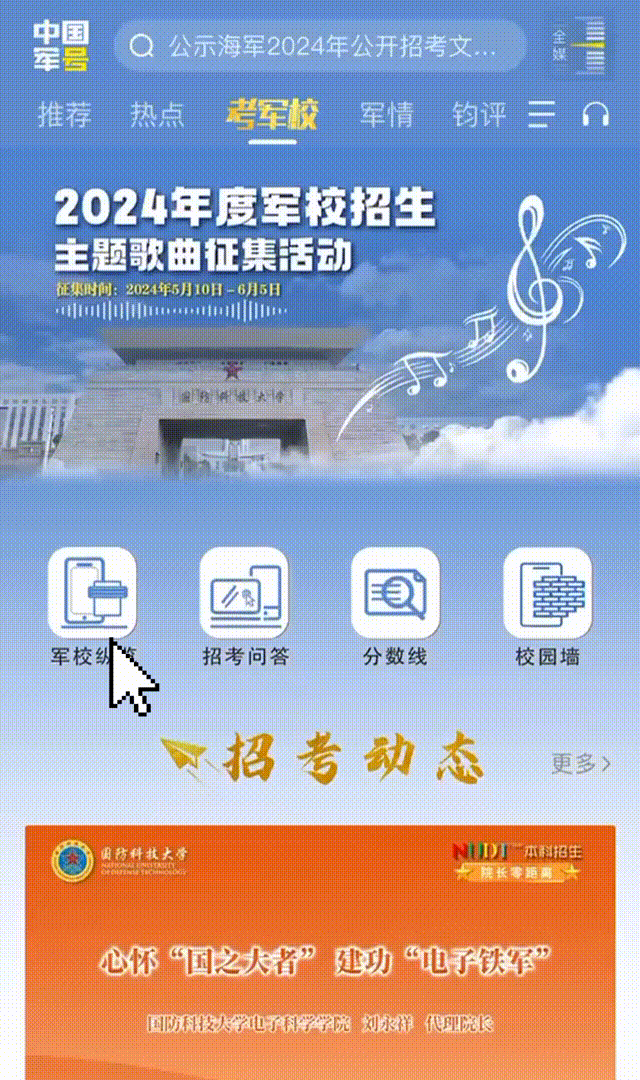Image resolution: width=640 pixels, height=1080 pixels.
Task: Tap 更多 next to 招考动态
Action: click(581, 763)
